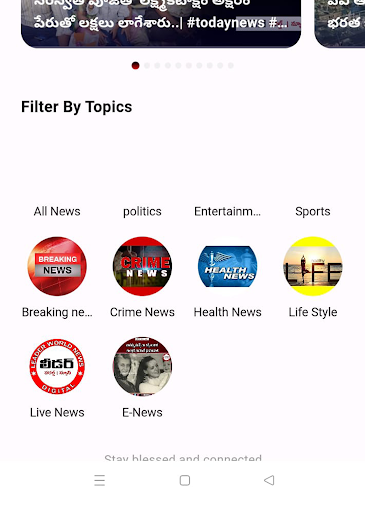Choose the Sports topic

tap(313, 211)
